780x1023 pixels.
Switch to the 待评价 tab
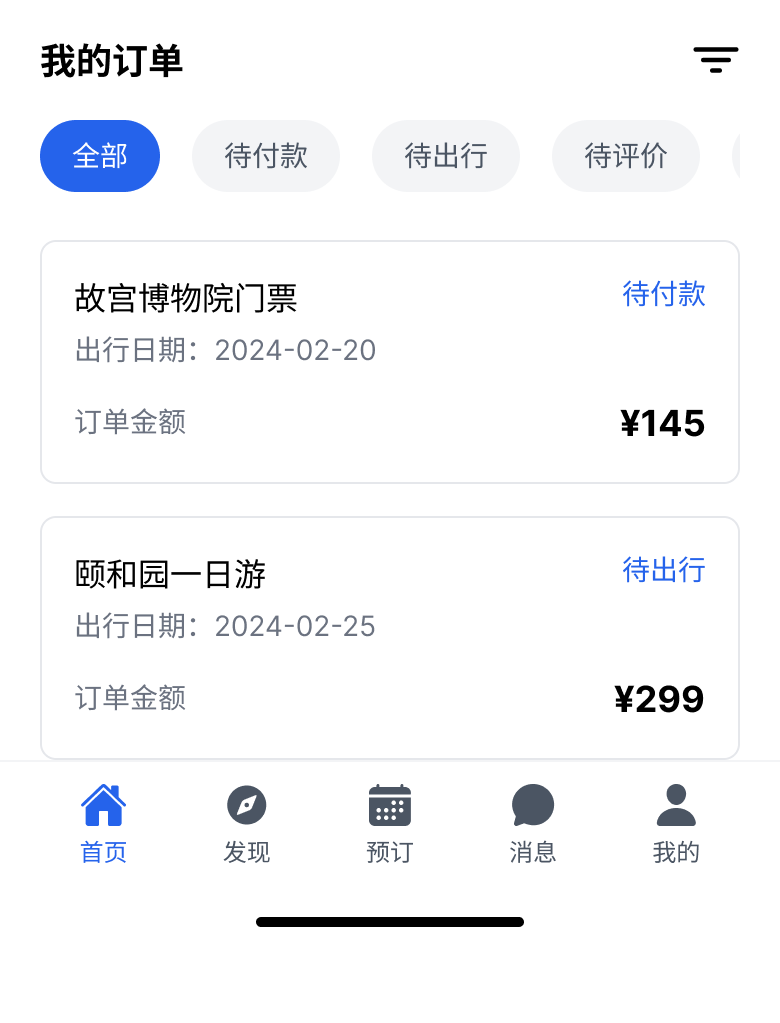coord(625,156)
